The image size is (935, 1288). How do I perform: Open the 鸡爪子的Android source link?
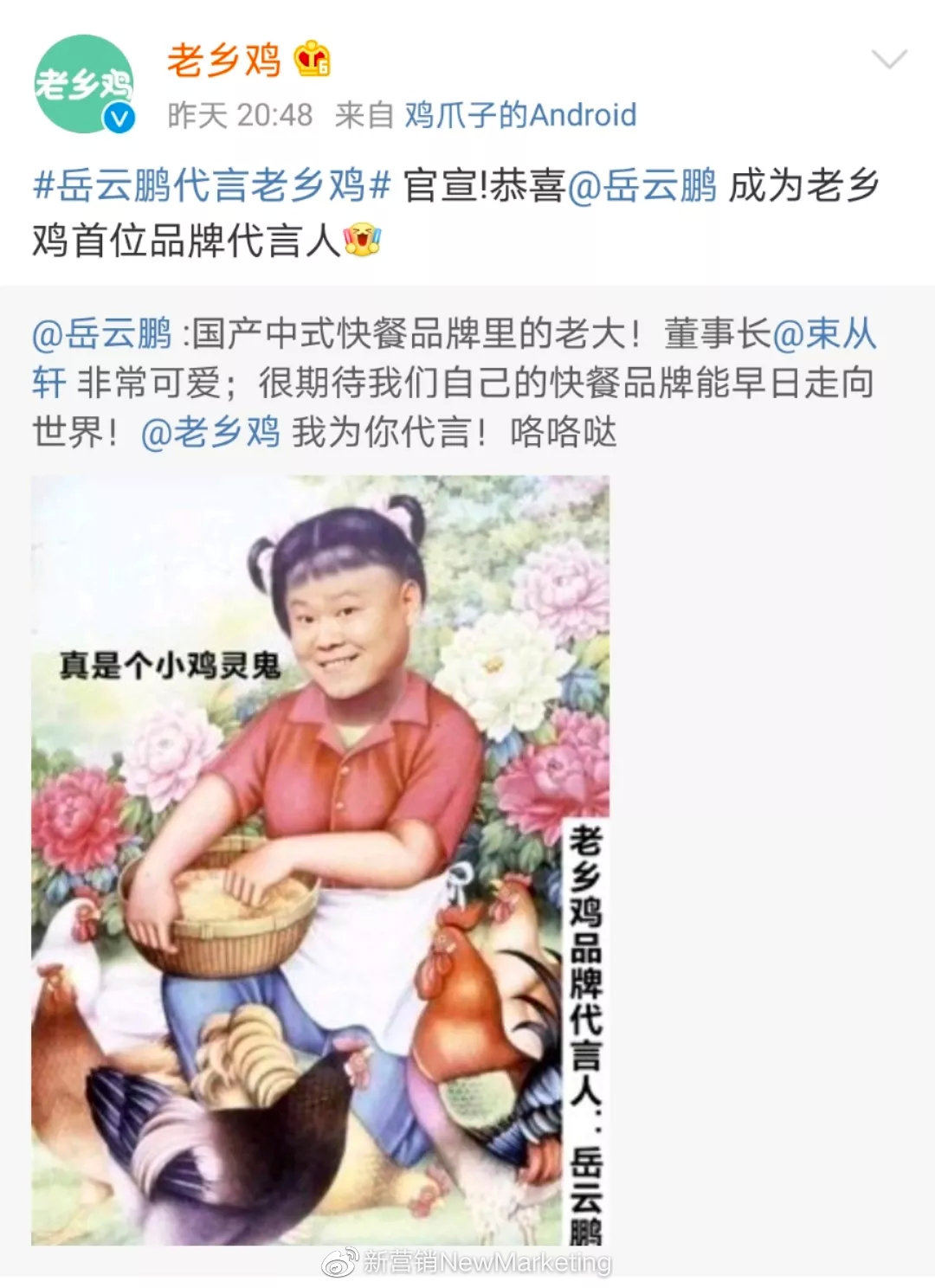(520, 115)
